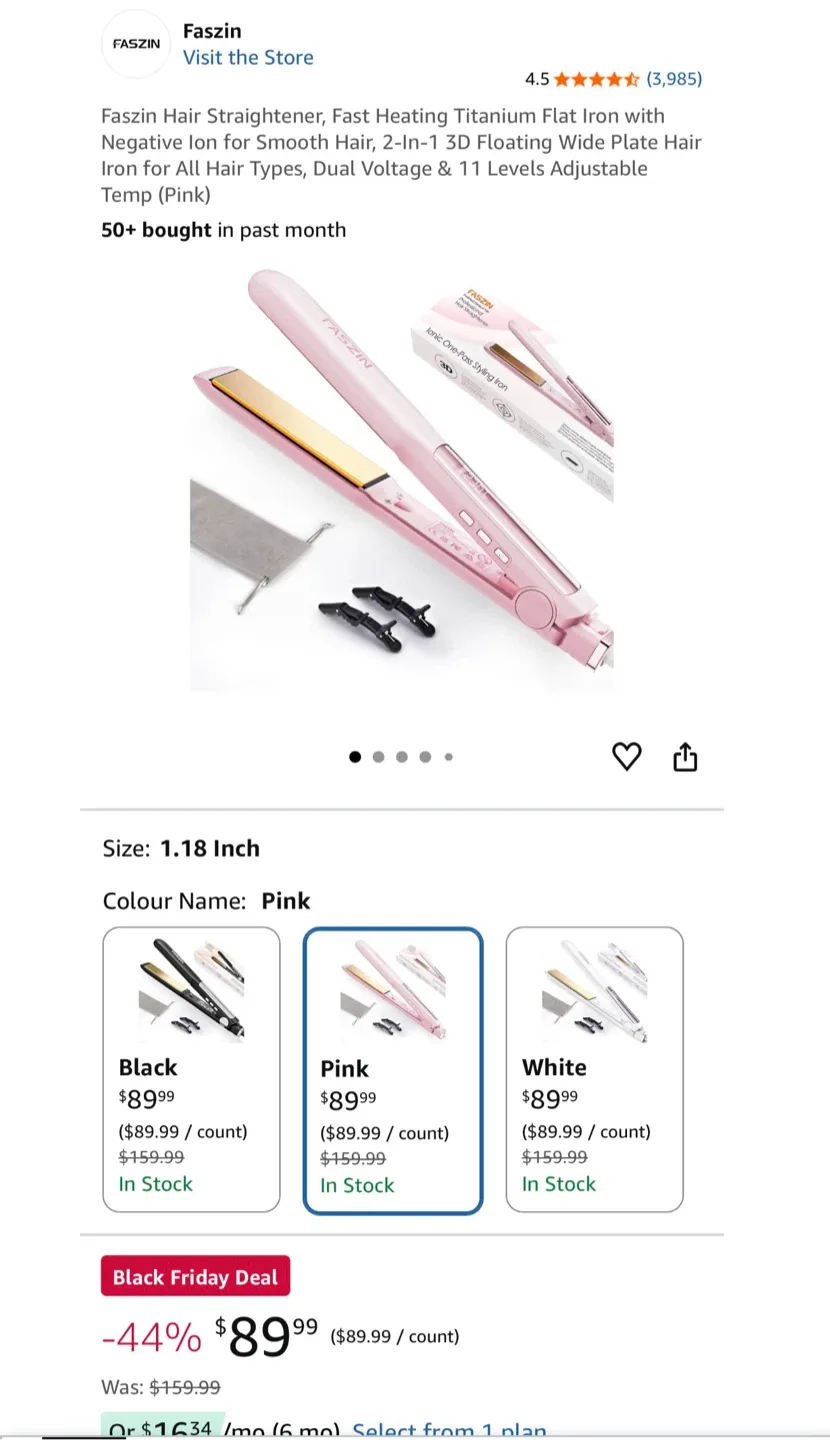The height and width of the screenshot is (1440, 830).
Task: Click the Black Friday Deal badge
Action: pyautogui.click(x=195, y=1277)
